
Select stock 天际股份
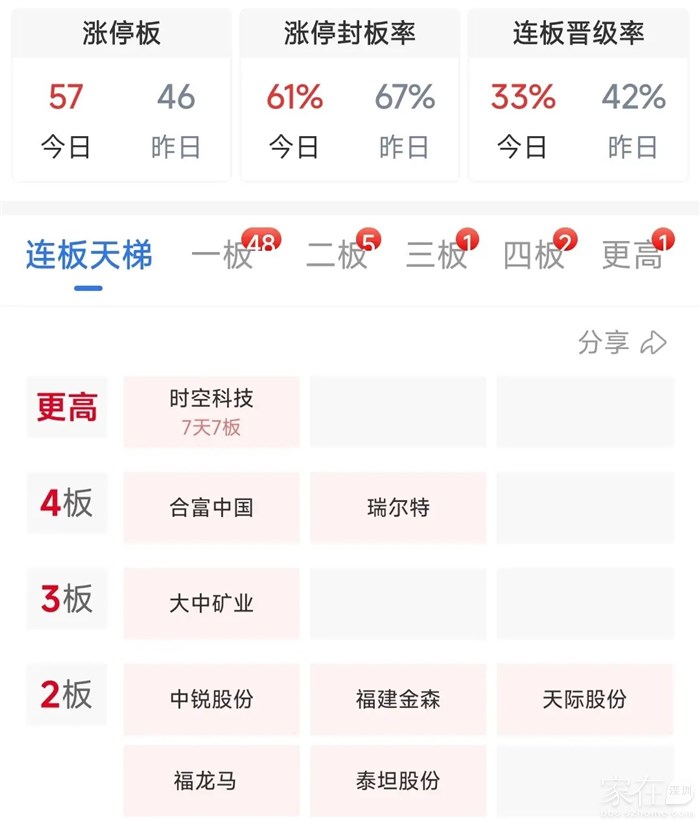point(585,699)
